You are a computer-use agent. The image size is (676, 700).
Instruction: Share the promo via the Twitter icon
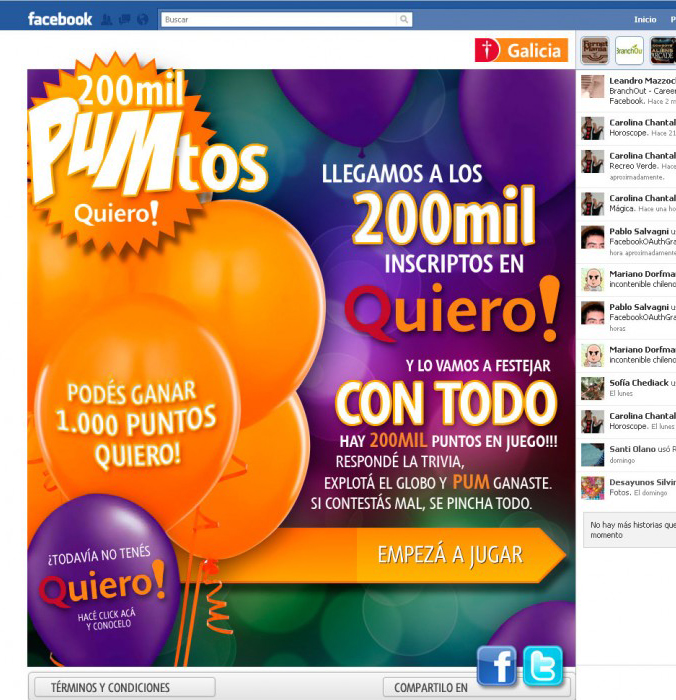point(543,665)
